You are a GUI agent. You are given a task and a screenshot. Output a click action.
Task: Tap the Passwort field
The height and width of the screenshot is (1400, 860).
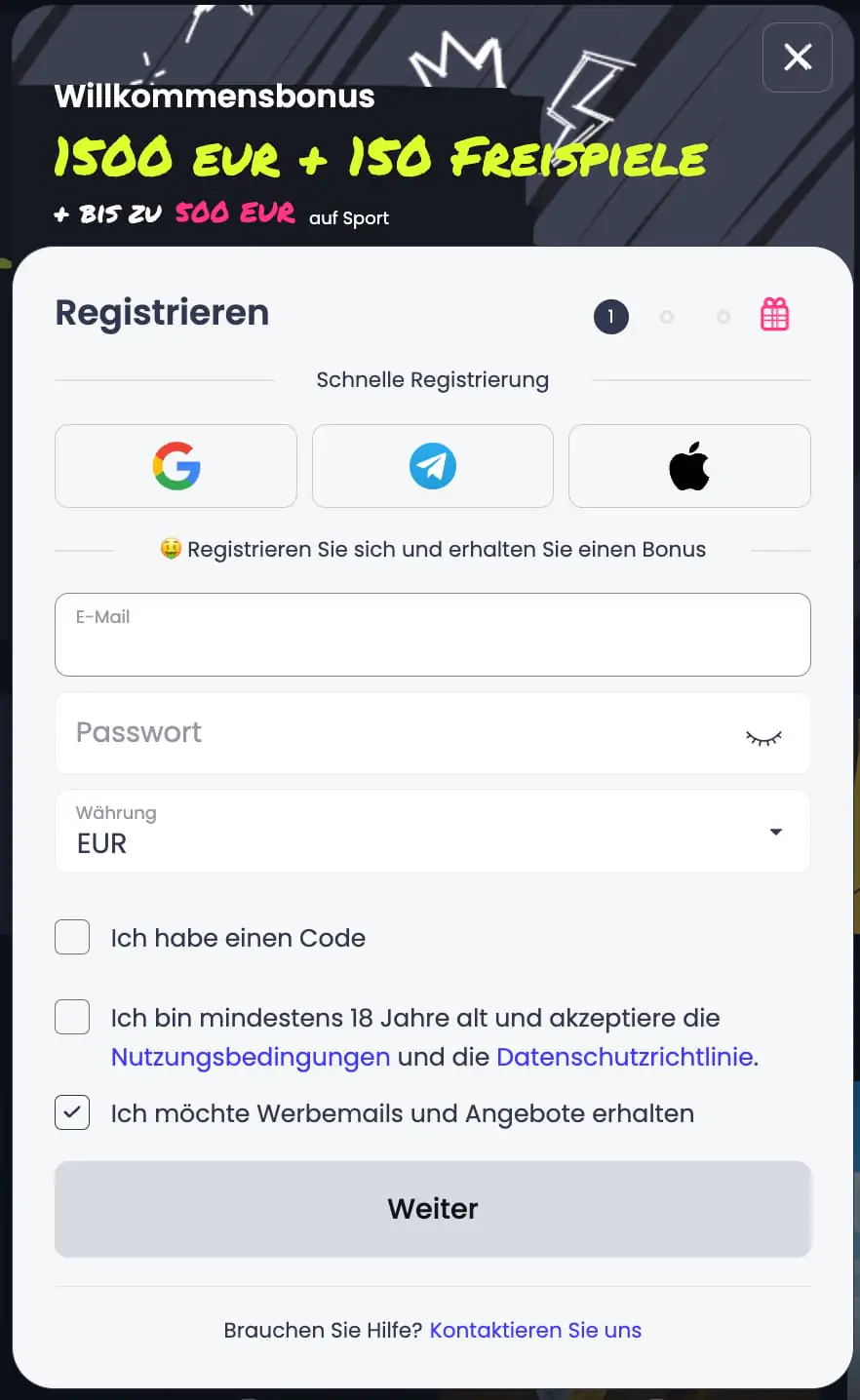point(390,733)
